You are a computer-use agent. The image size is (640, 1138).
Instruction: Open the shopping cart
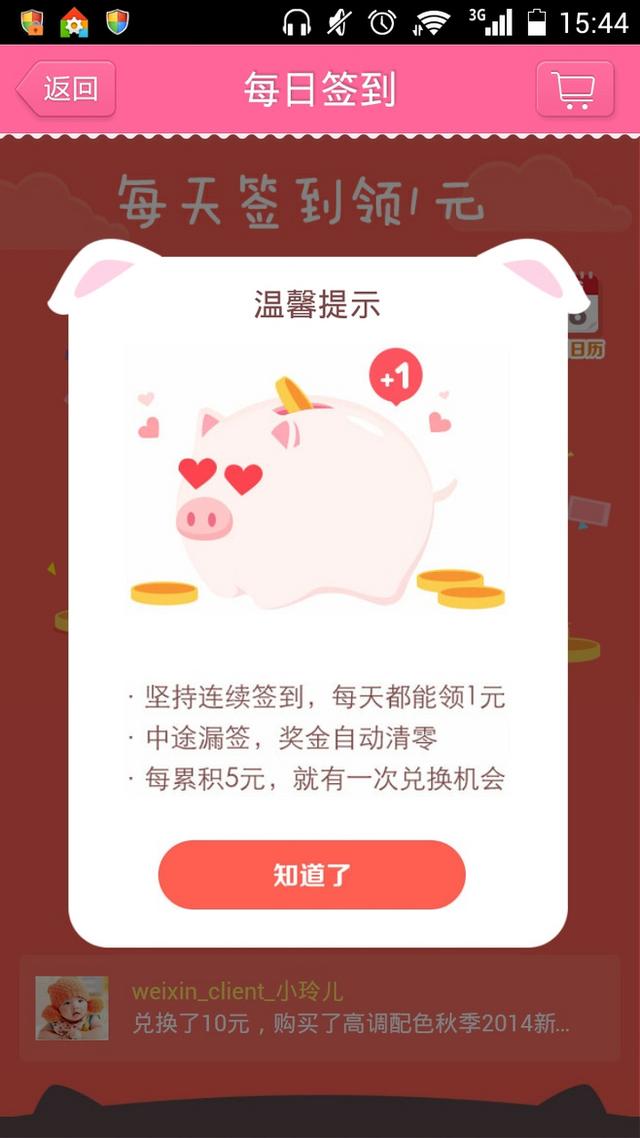574,89
